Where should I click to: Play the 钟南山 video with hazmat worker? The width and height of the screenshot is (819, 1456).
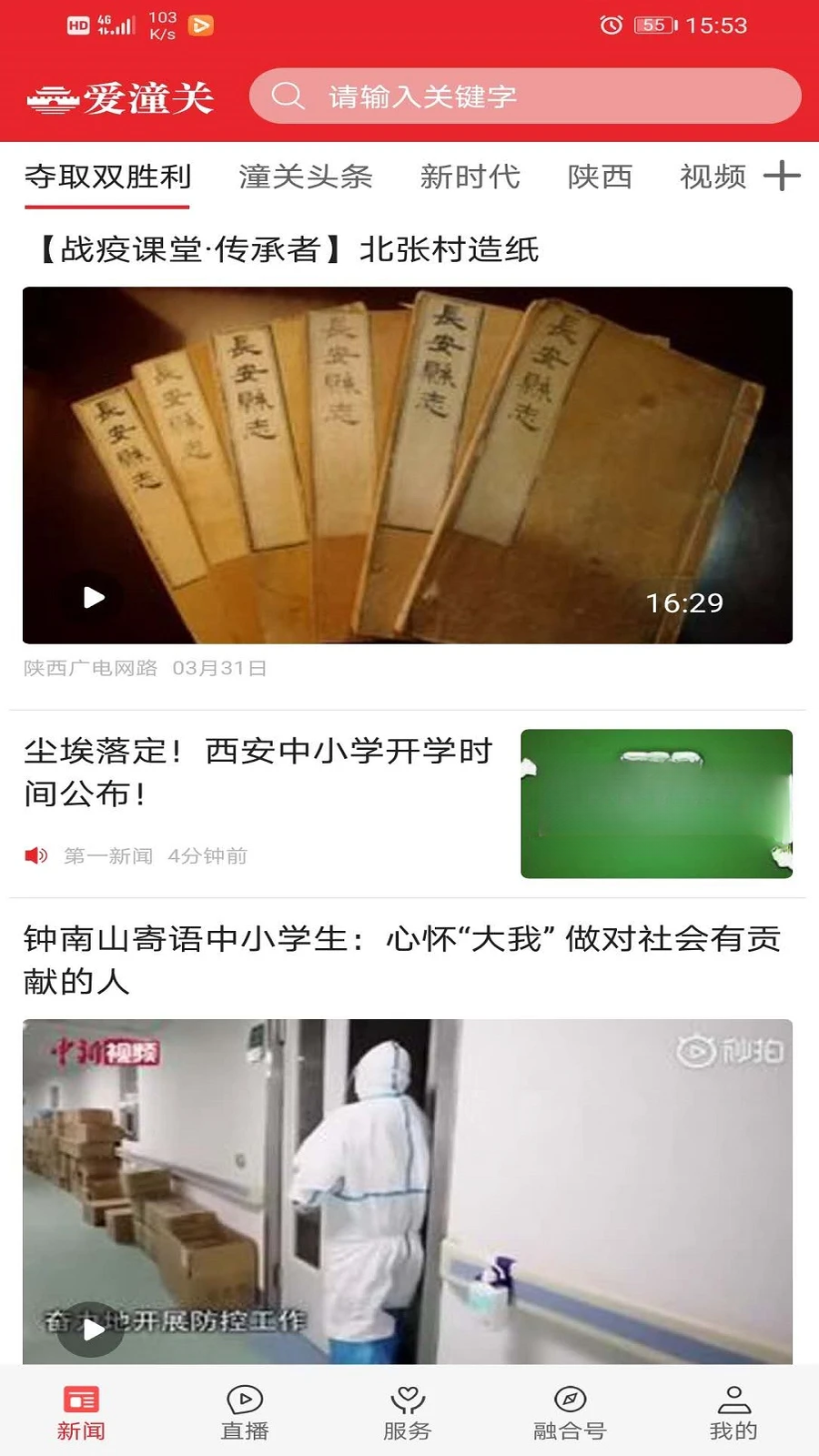[x=93, y=1330]
